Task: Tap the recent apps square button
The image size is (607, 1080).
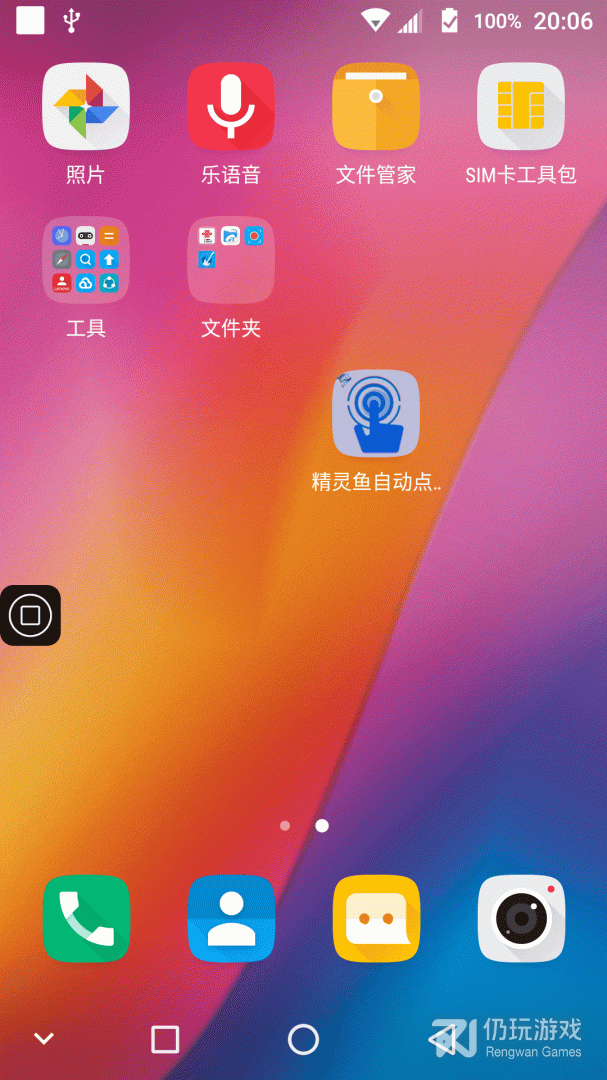Action: [x=165, y=1039]
